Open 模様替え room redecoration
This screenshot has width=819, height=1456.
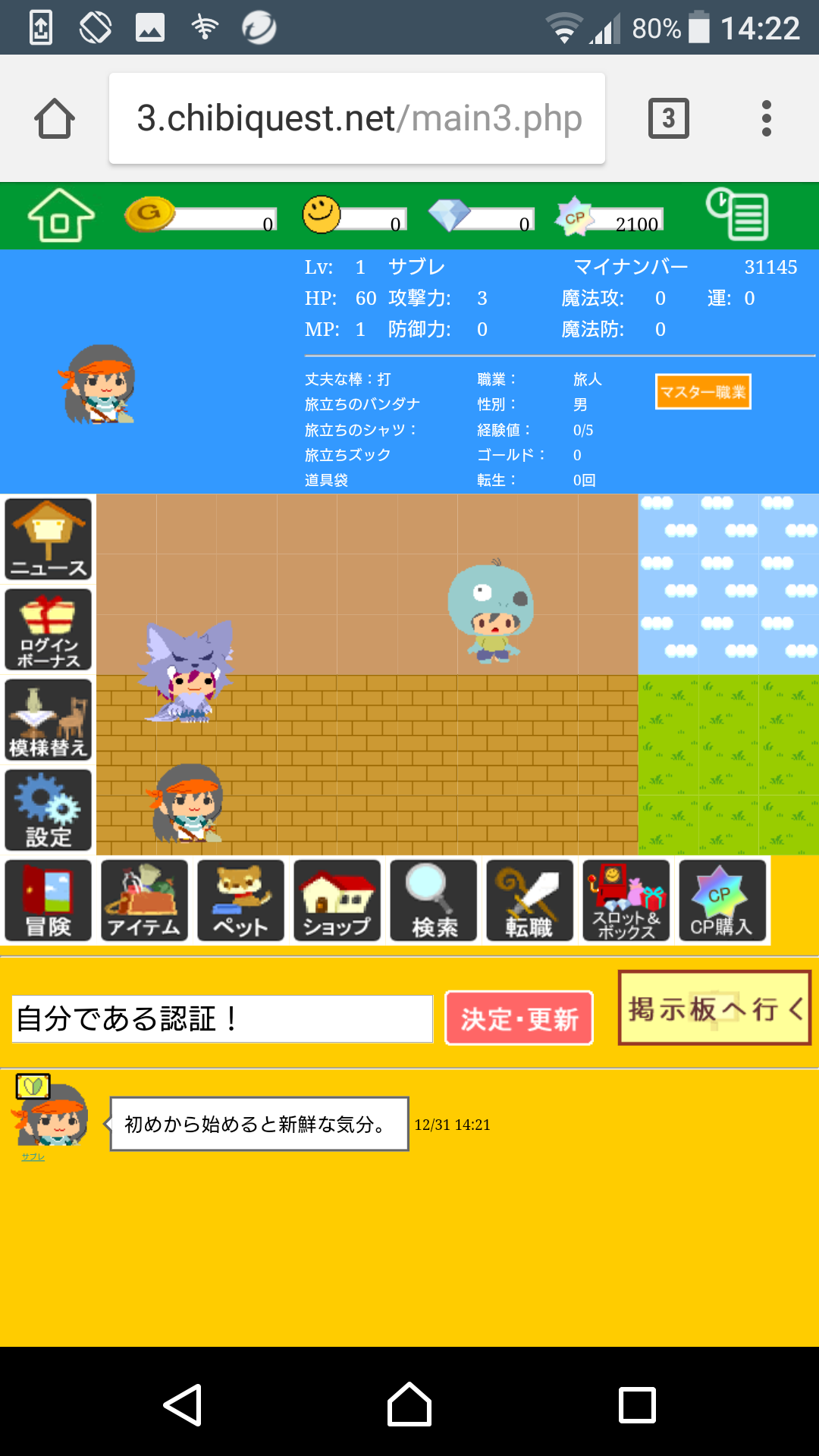(x=49, y=720)
